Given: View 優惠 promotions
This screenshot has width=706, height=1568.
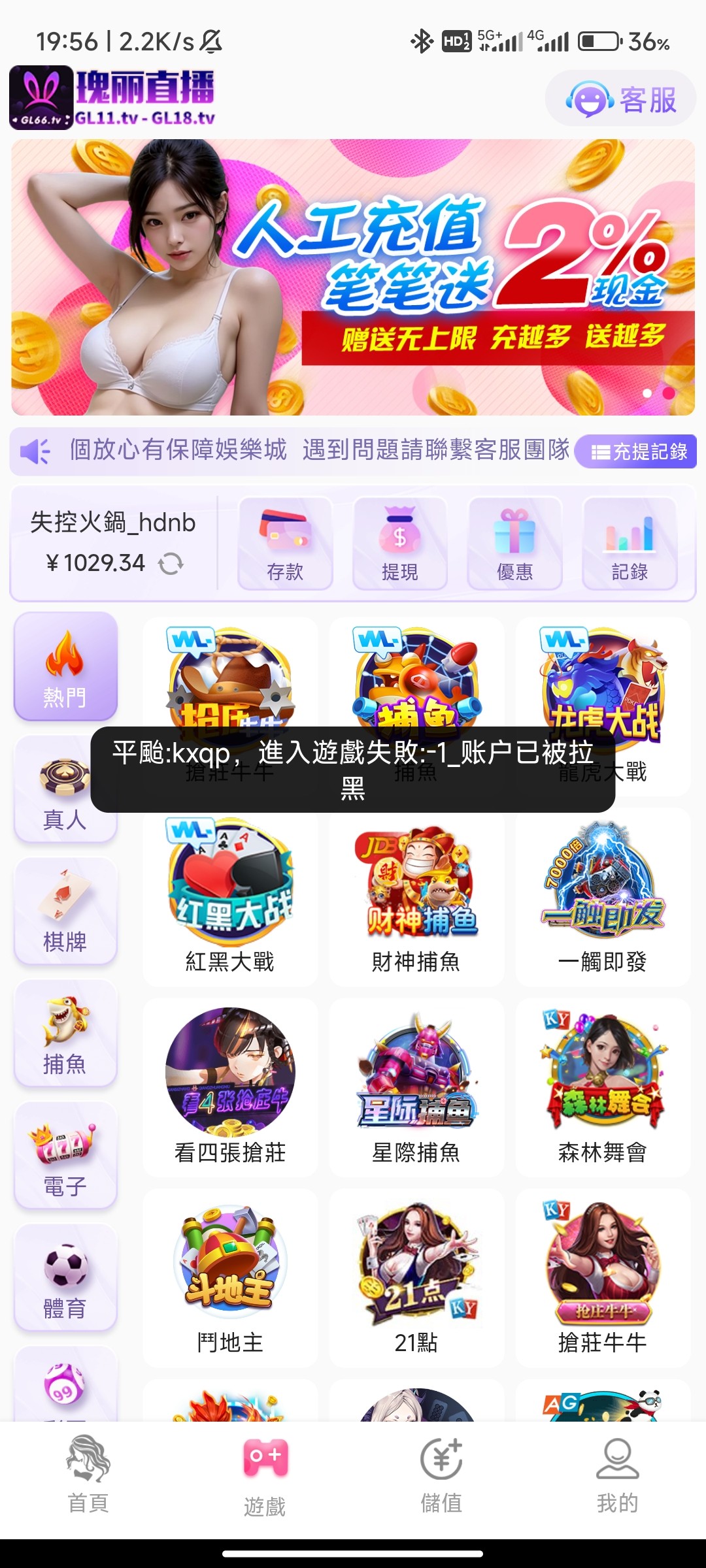Looking at the screenshot, I should [514, 544].
